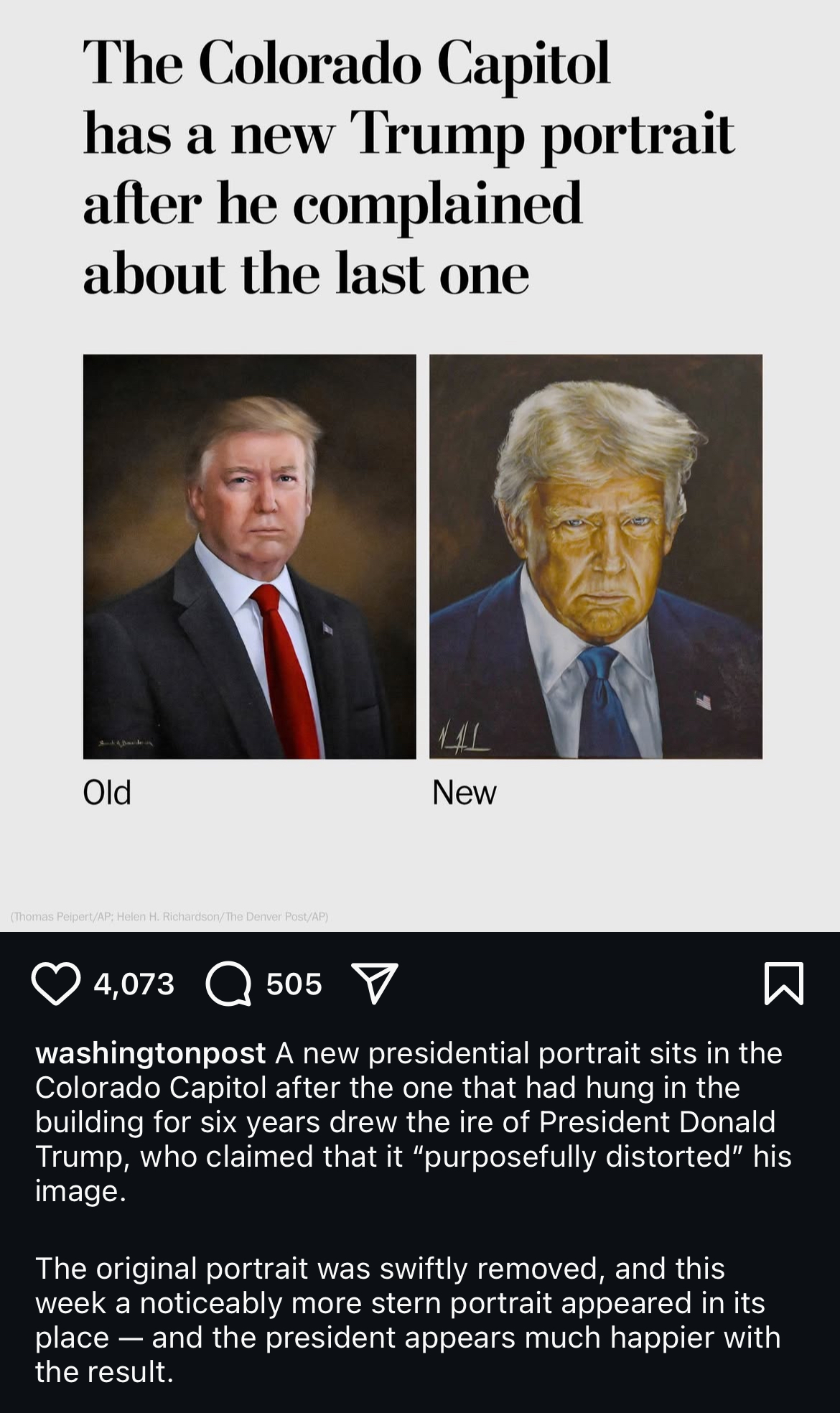
Task: Tap the Trump portrait news image
Action: click(420, 465)
